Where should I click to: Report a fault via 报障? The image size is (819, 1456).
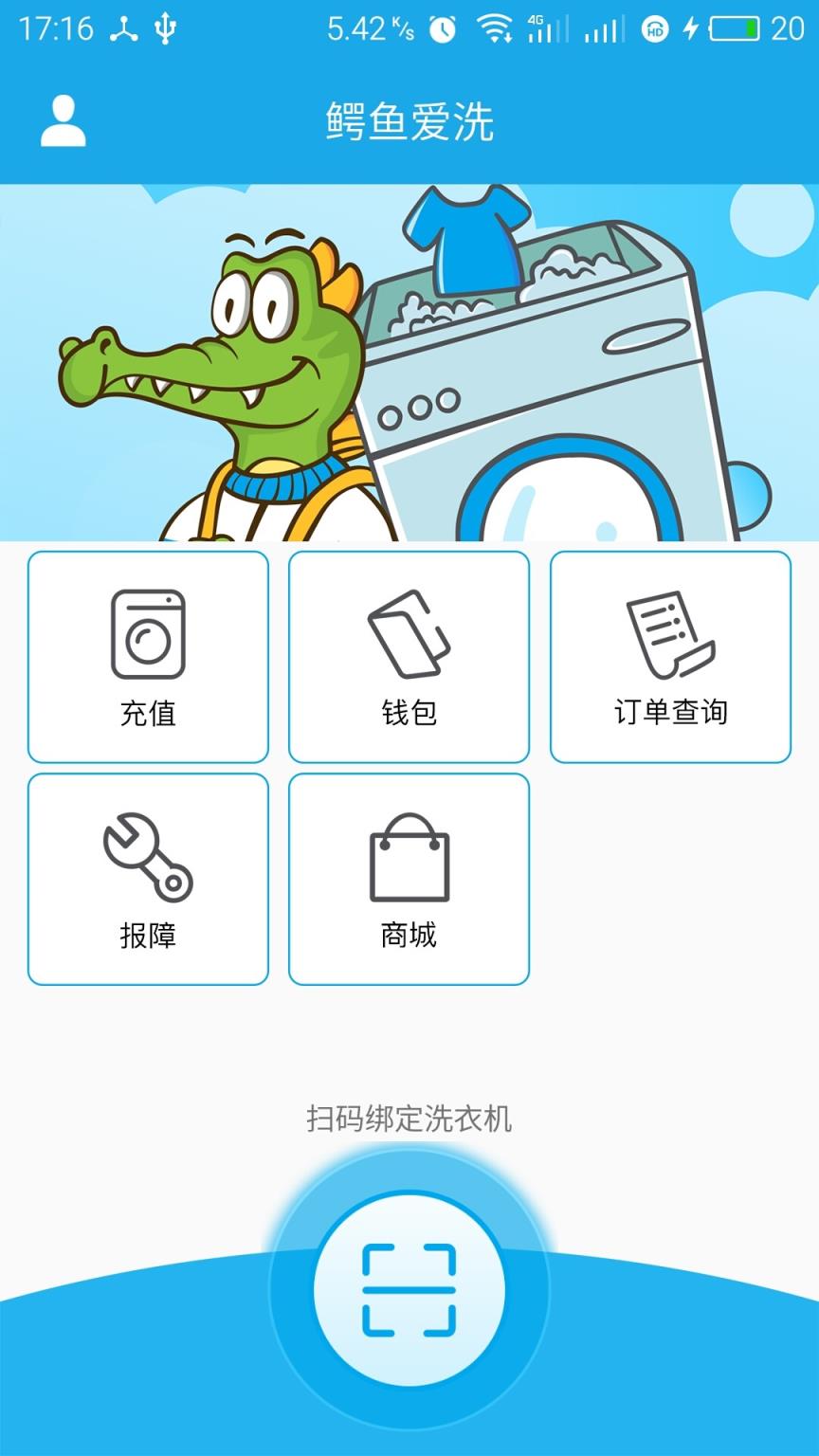coord(147,877)
